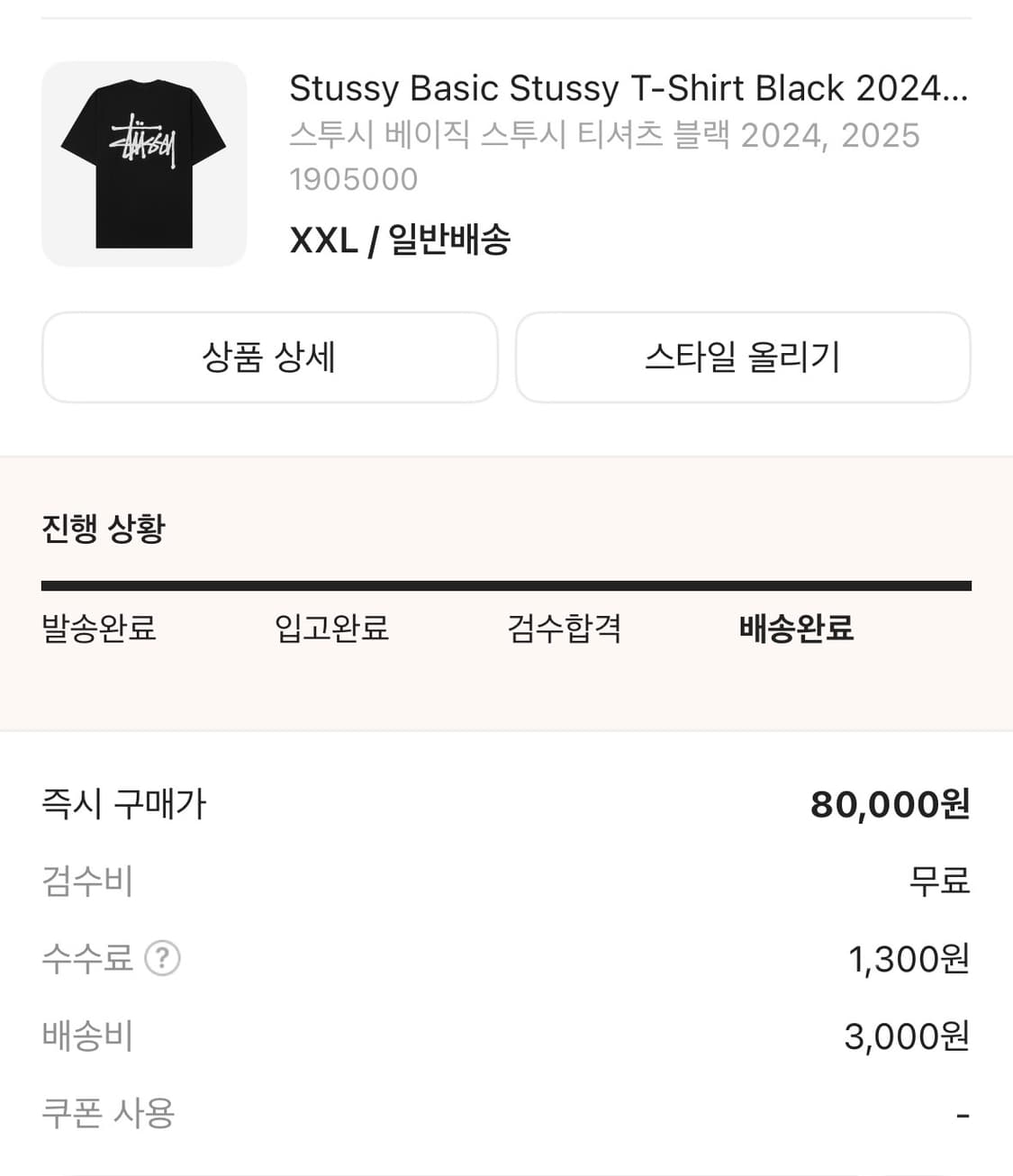
Task: Select the 배송비 shipping fee row
Action: [x=86, y=1036]
